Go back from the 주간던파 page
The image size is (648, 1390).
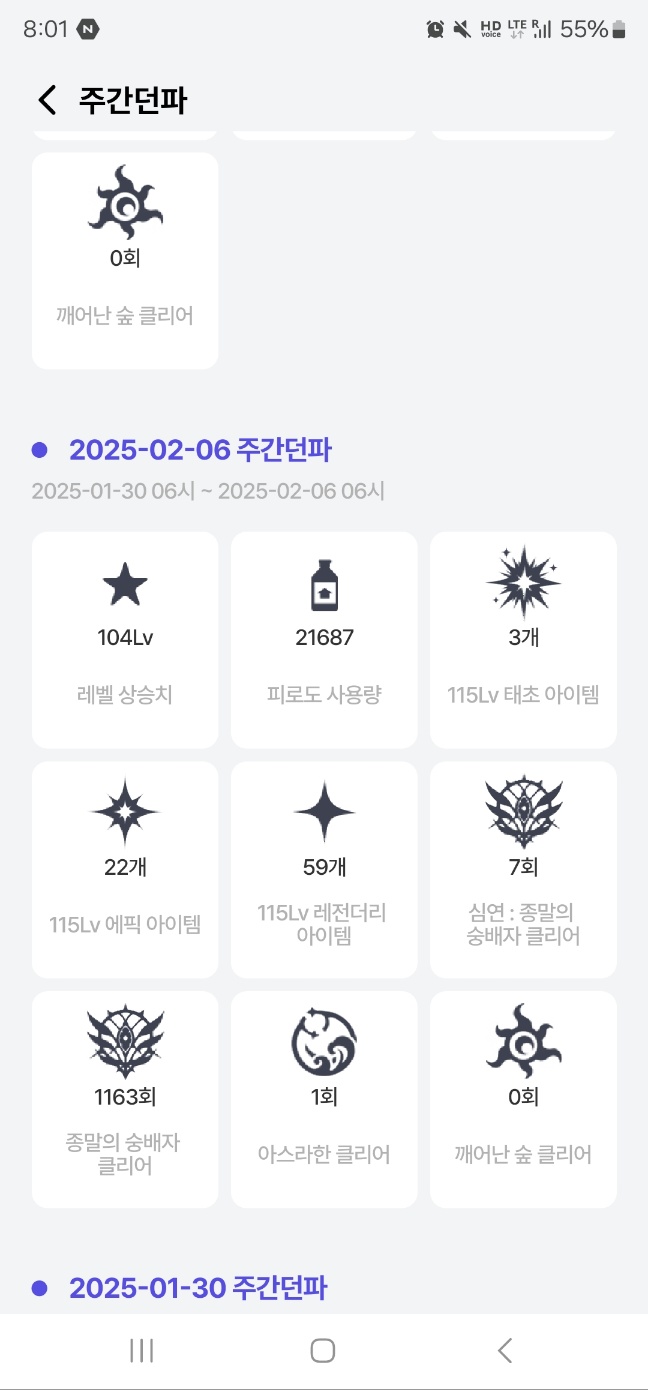pyautogui.click(x=47, y=100)
